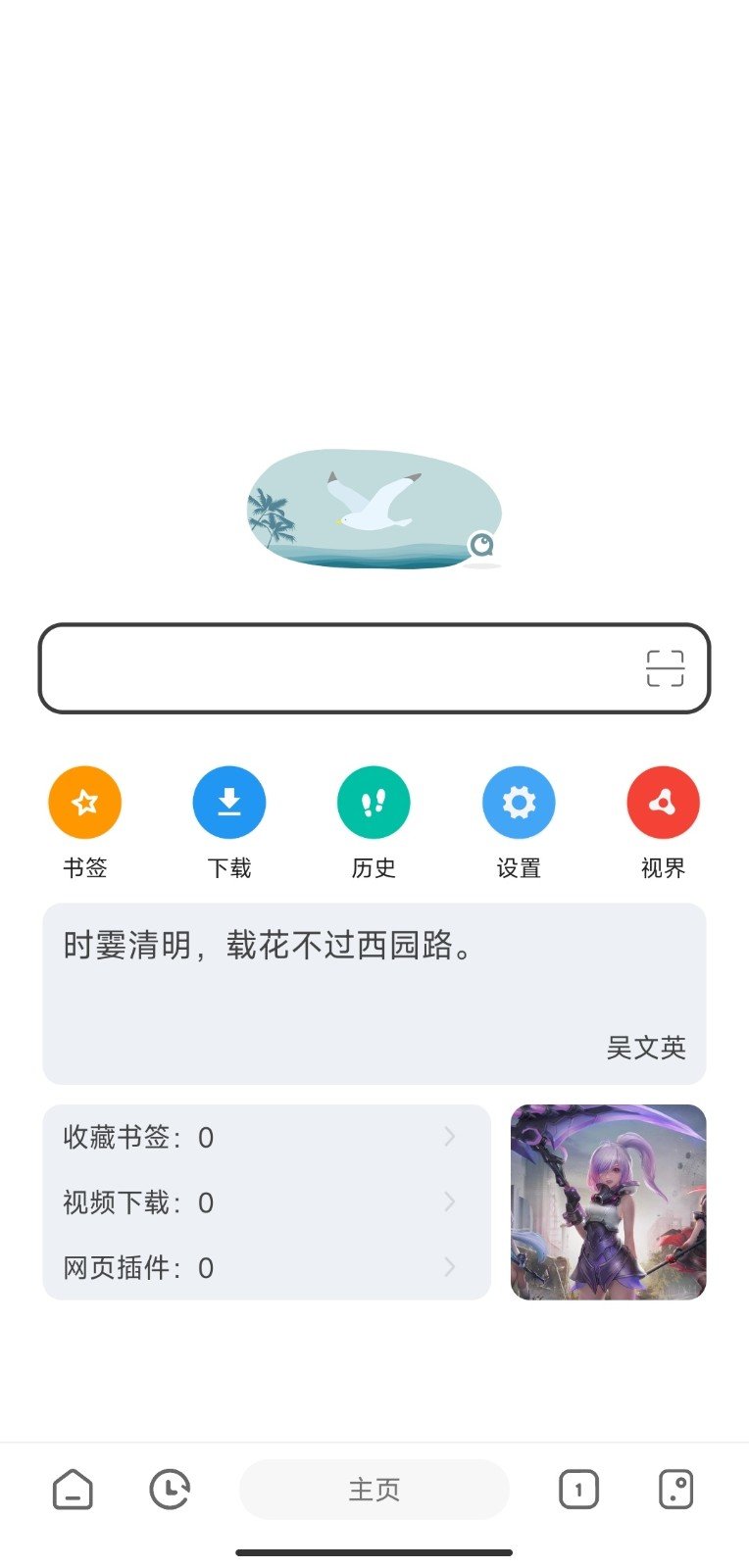Tap the home icon in bottom bar

point(74,1489)
